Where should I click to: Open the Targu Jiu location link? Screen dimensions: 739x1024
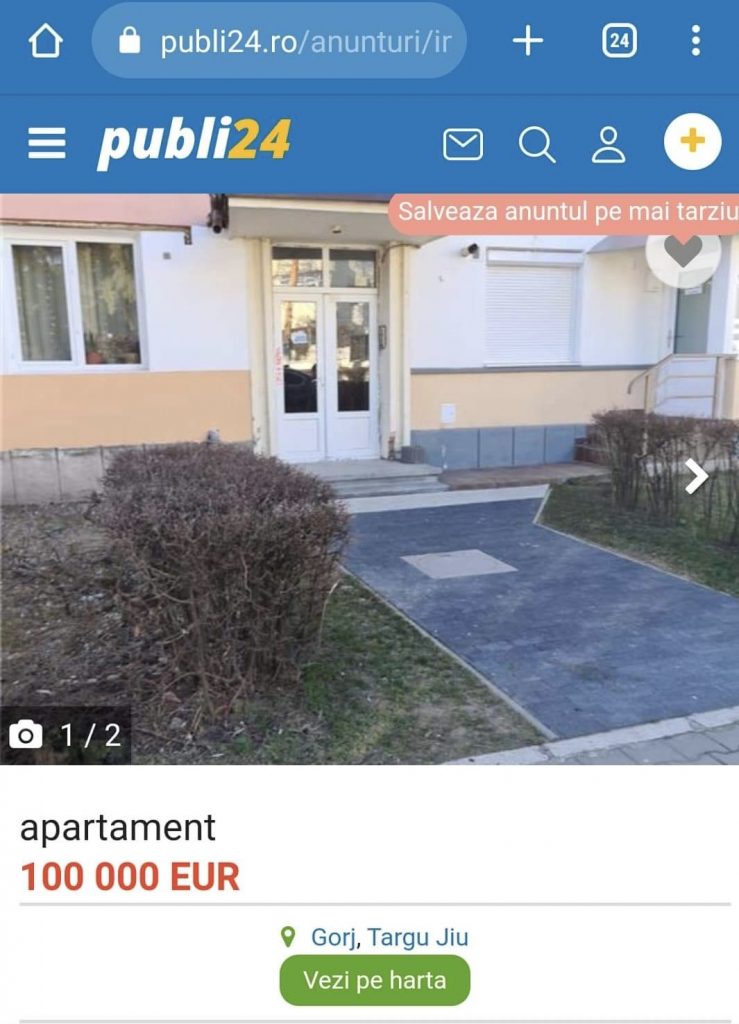pos(418,937)
